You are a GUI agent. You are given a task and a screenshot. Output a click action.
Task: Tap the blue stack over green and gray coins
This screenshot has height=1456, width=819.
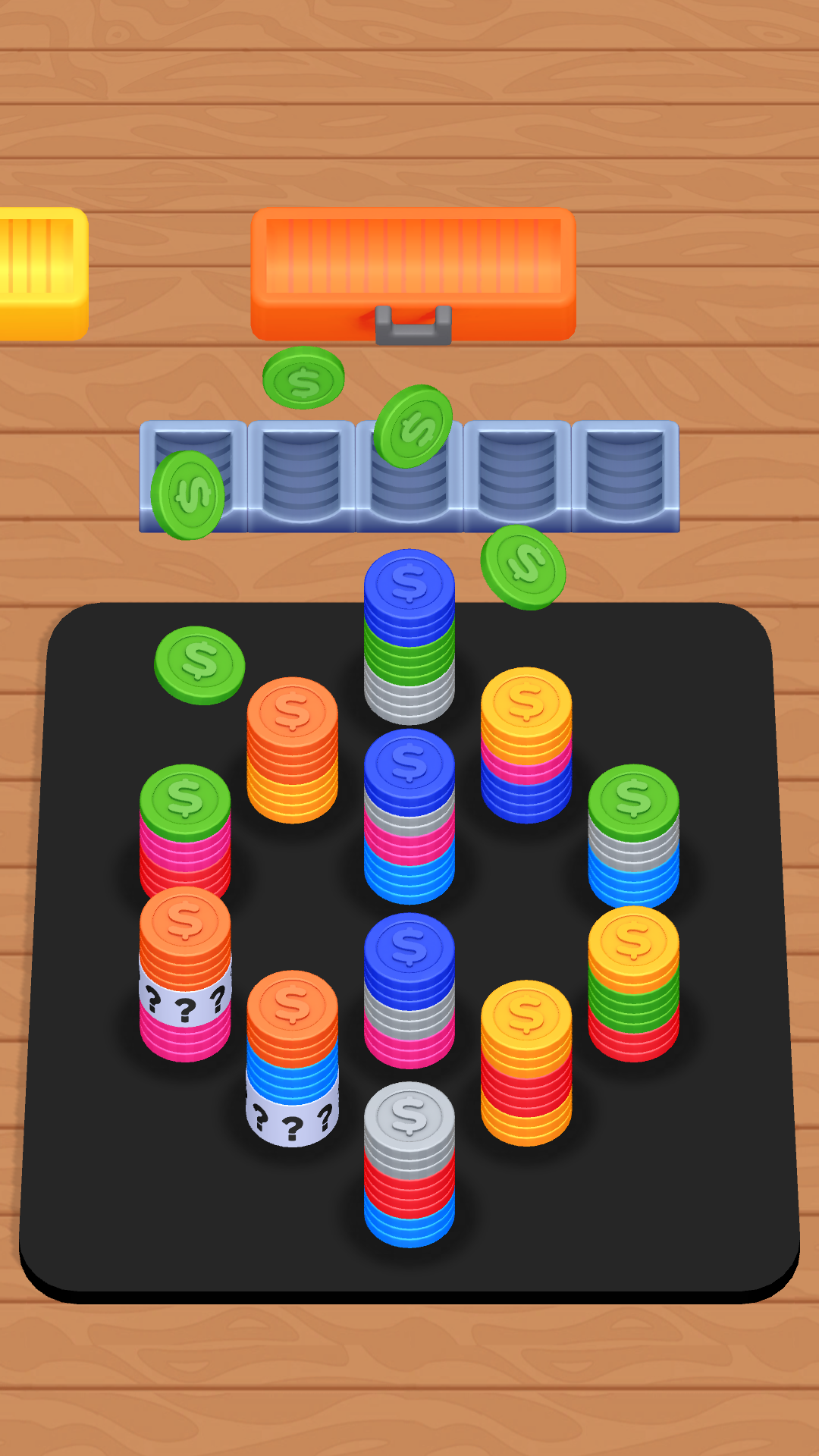409,637
